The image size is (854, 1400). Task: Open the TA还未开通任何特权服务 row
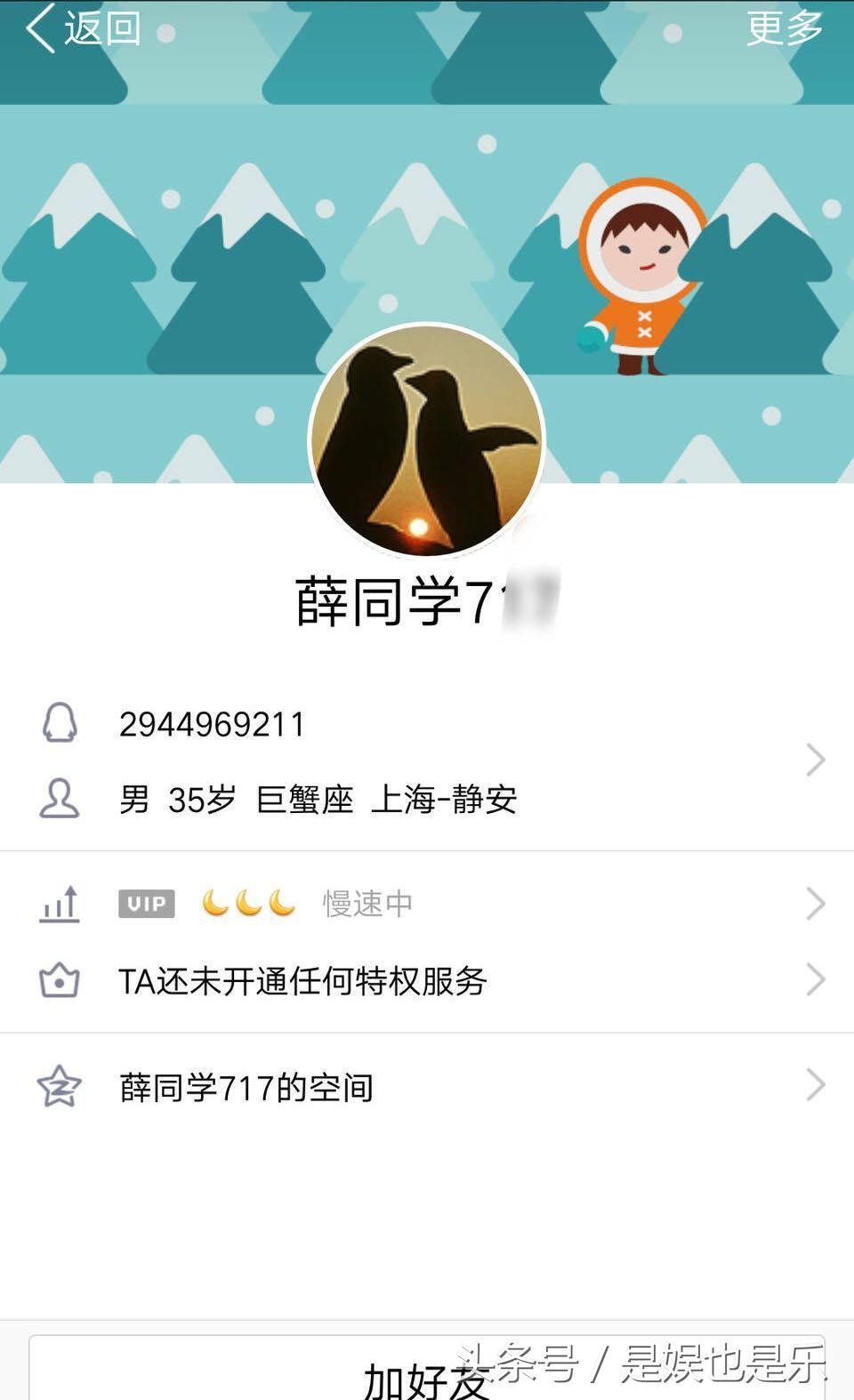point(427,980)
